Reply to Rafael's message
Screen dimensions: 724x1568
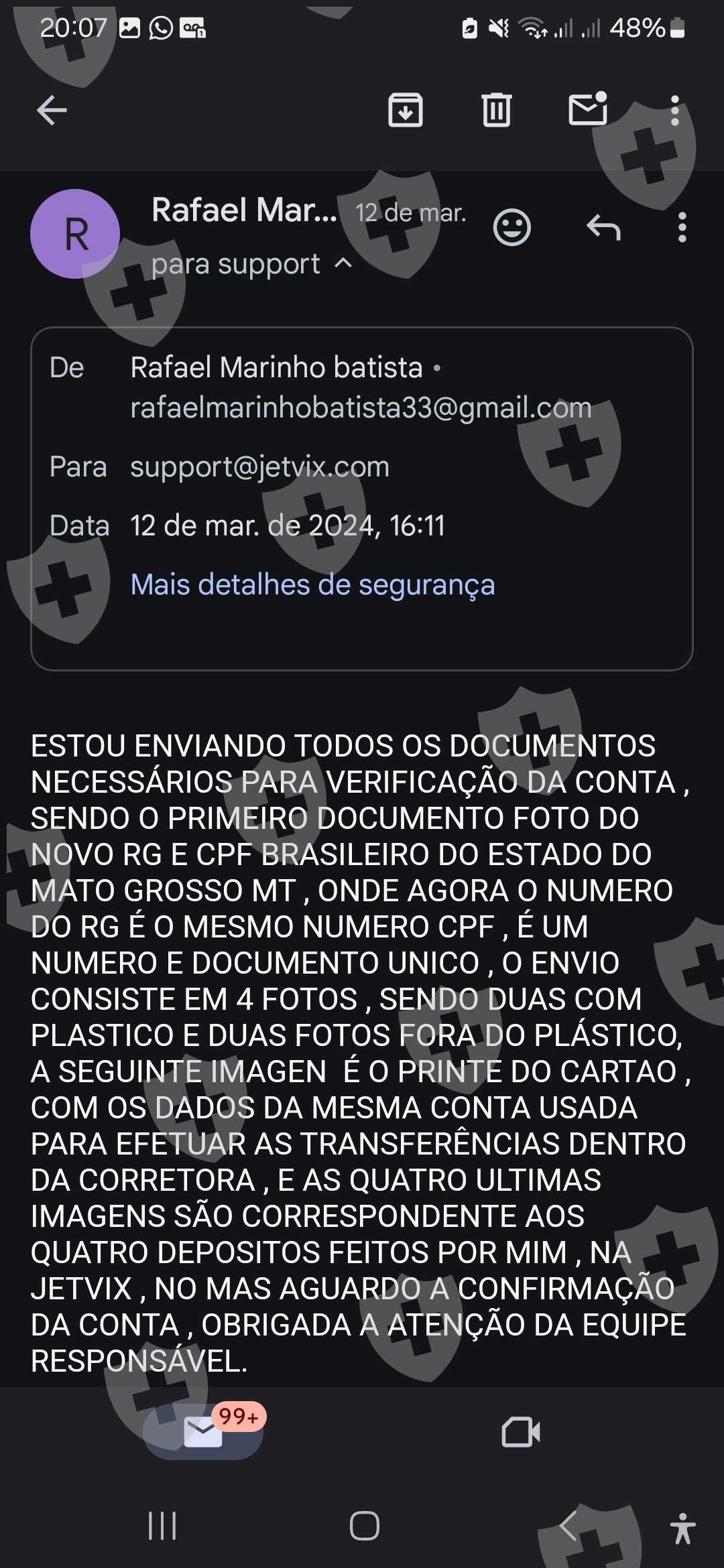point(603,228)
